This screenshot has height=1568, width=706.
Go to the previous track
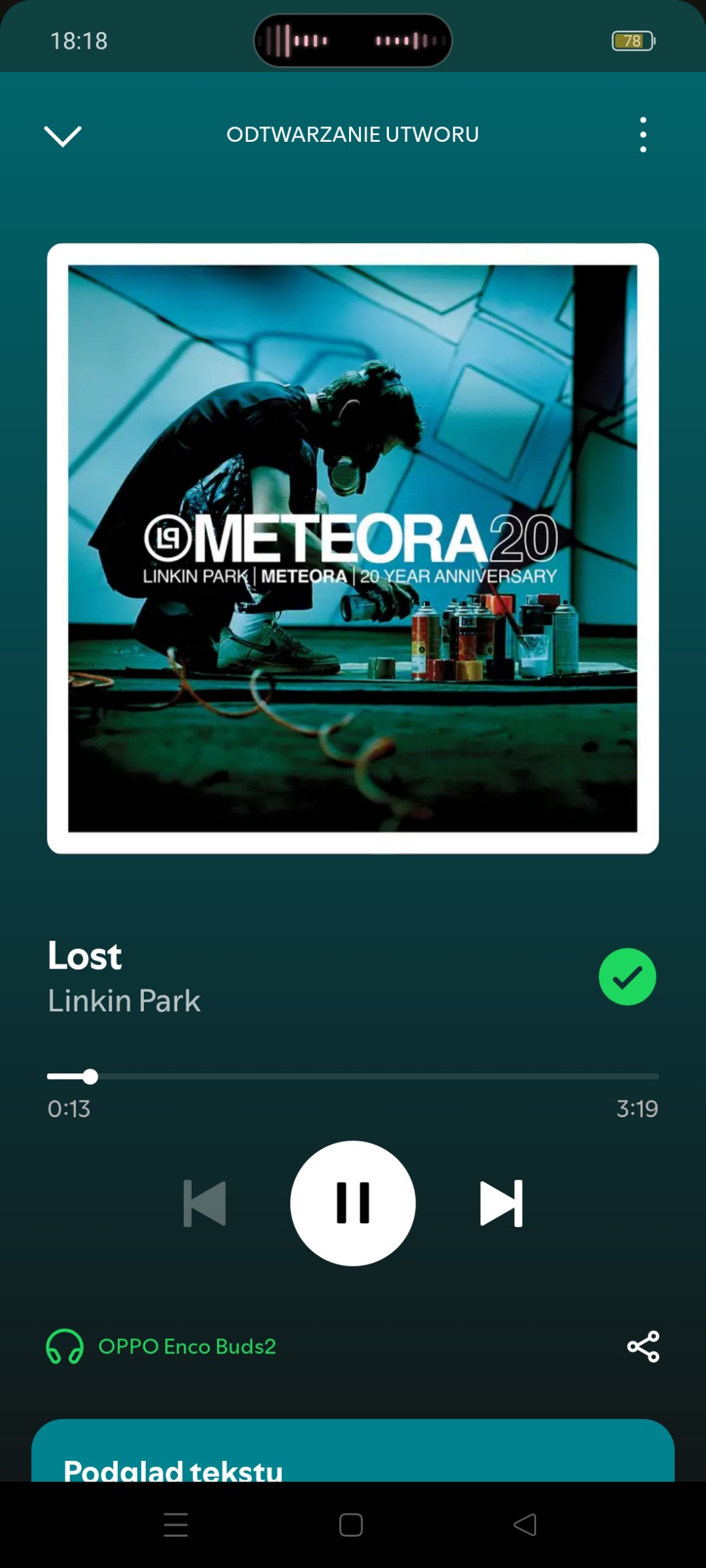(x=204, y=1203)
